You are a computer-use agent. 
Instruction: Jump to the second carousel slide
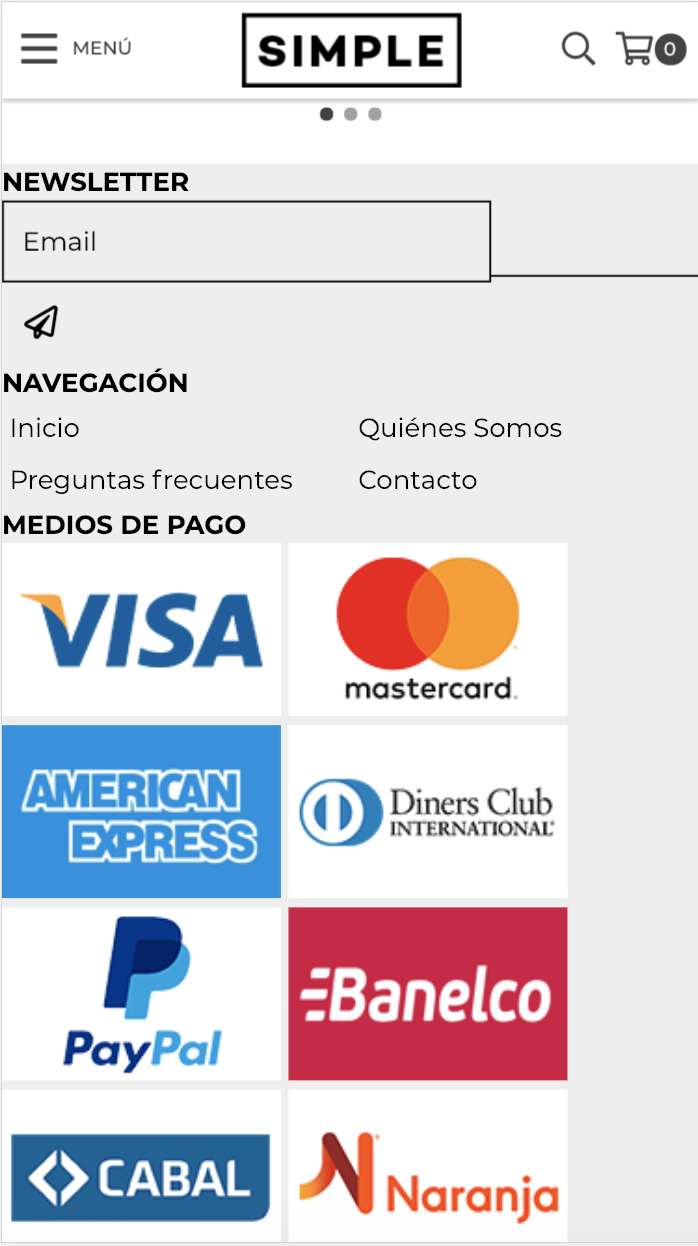pos(351,114)
